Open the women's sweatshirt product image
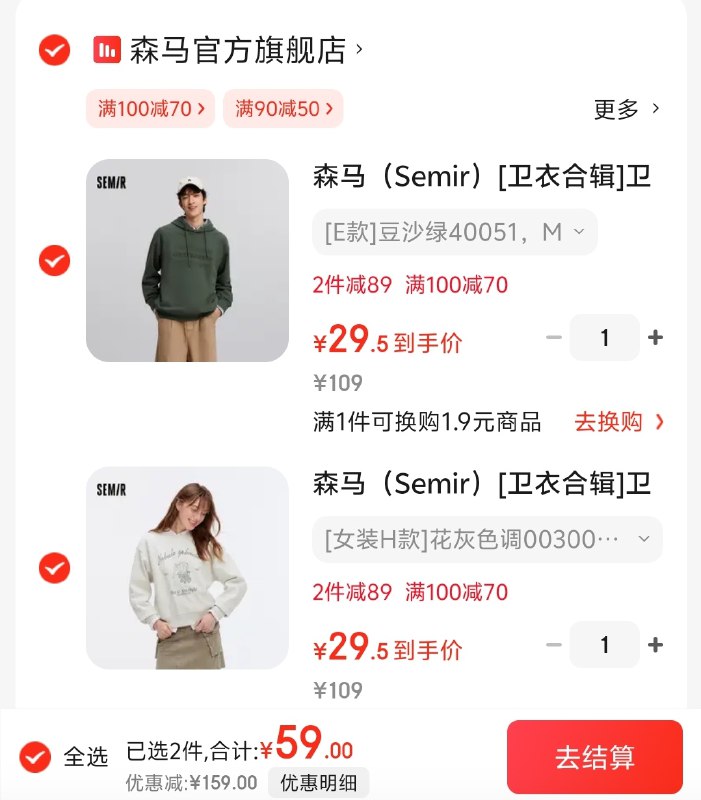The width and height of the screenshot is (701, 800). (x=187, y=567)
